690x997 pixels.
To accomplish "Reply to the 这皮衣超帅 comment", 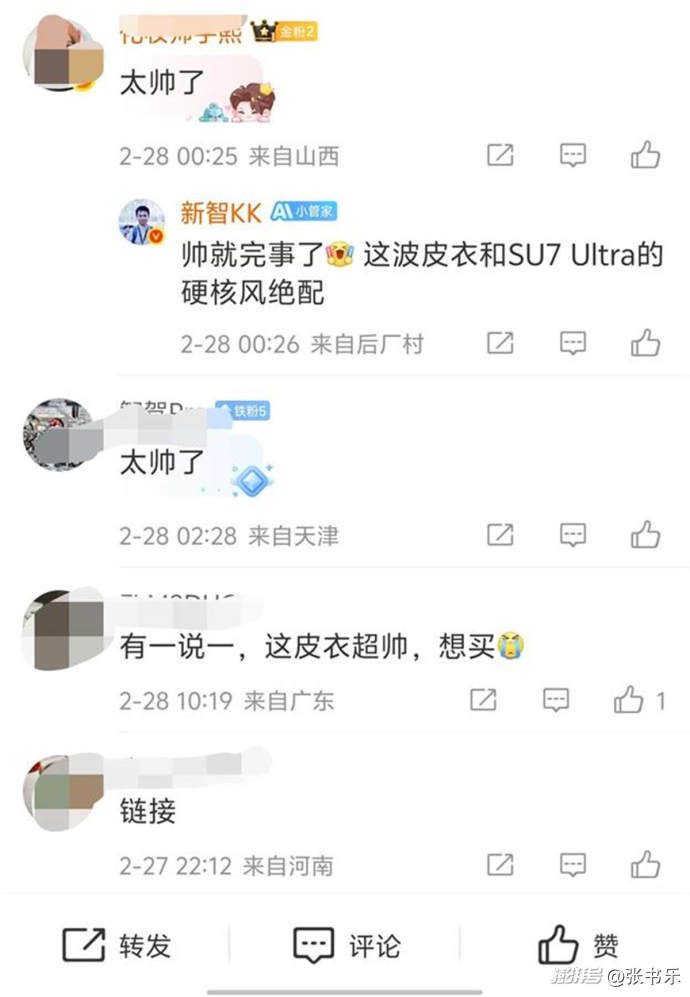I will [556, 700].
